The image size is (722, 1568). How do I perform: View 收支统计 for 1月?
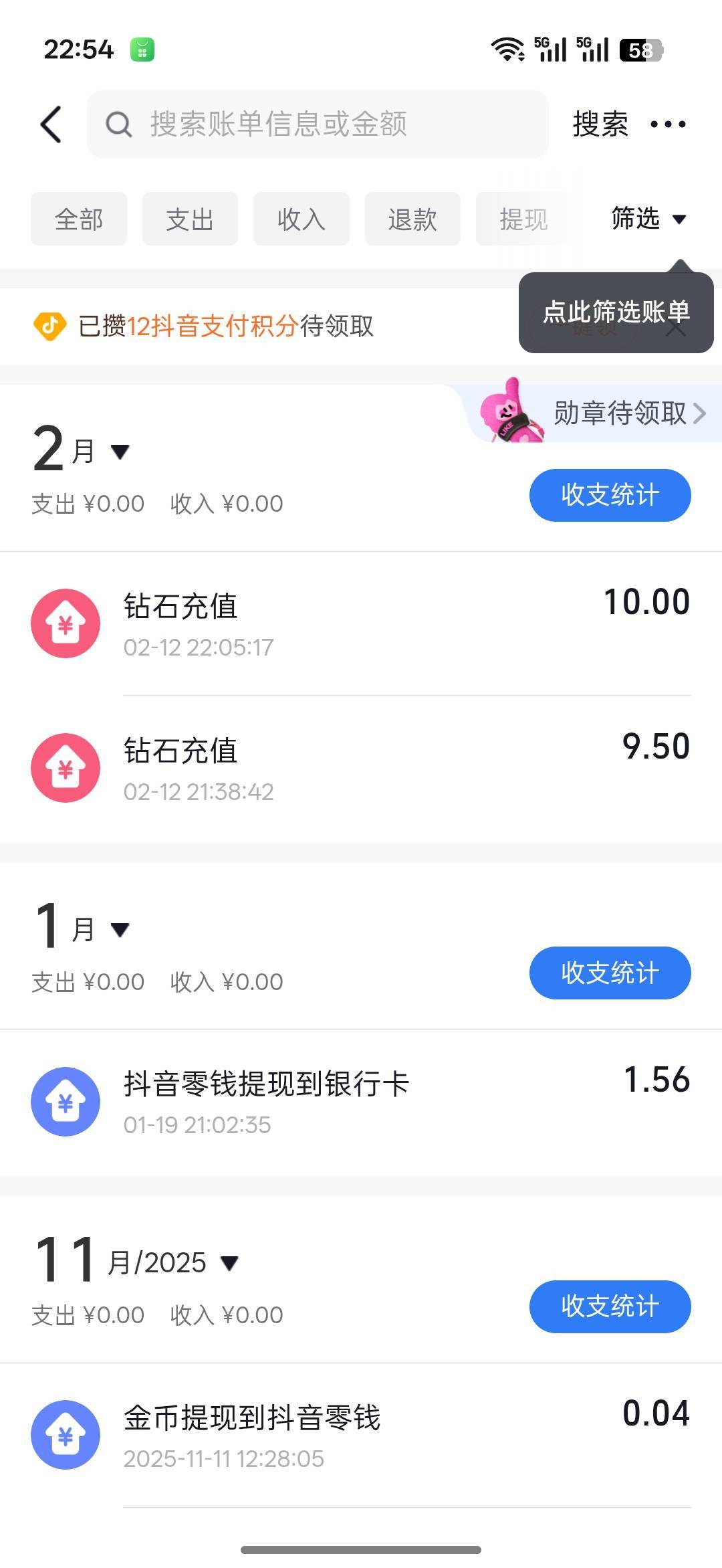[x=610, y=973]
